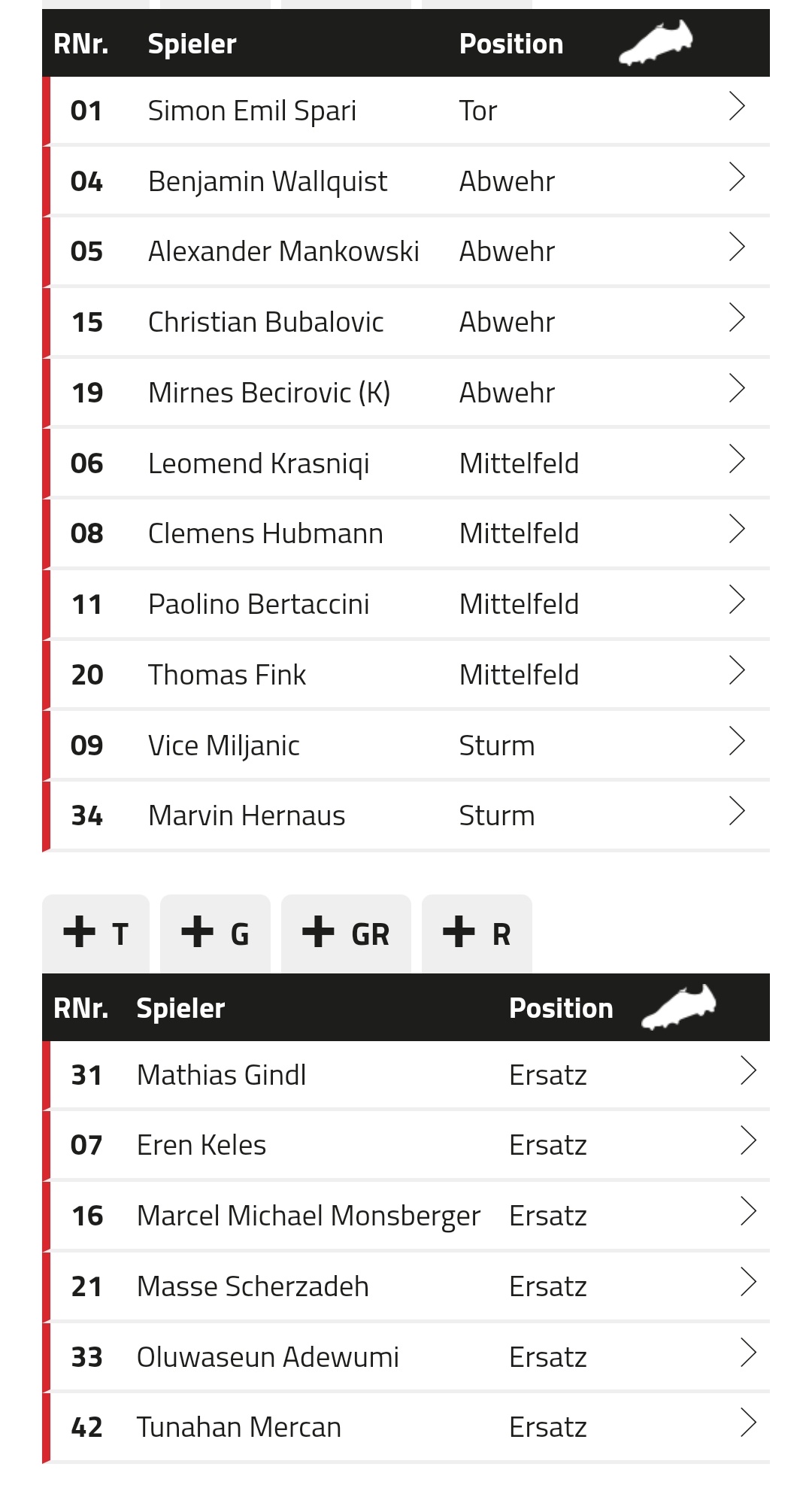The image size is (812, 1491).
Task: Tap the plus R button
Action: point(477,934)
